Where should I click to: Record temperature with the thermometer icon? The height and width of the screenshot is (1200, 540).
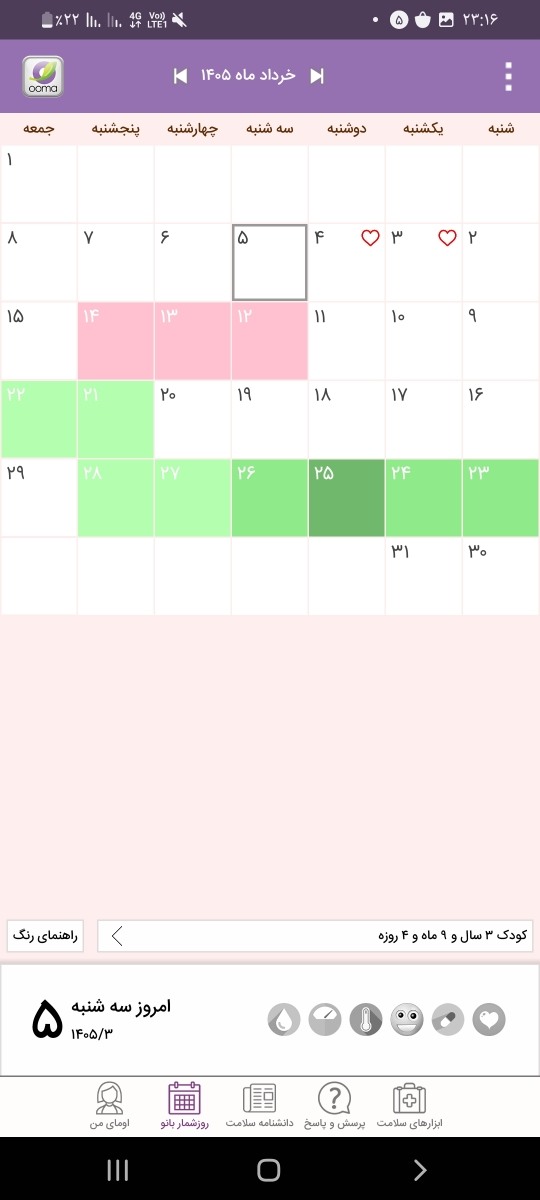[366, 1020]
